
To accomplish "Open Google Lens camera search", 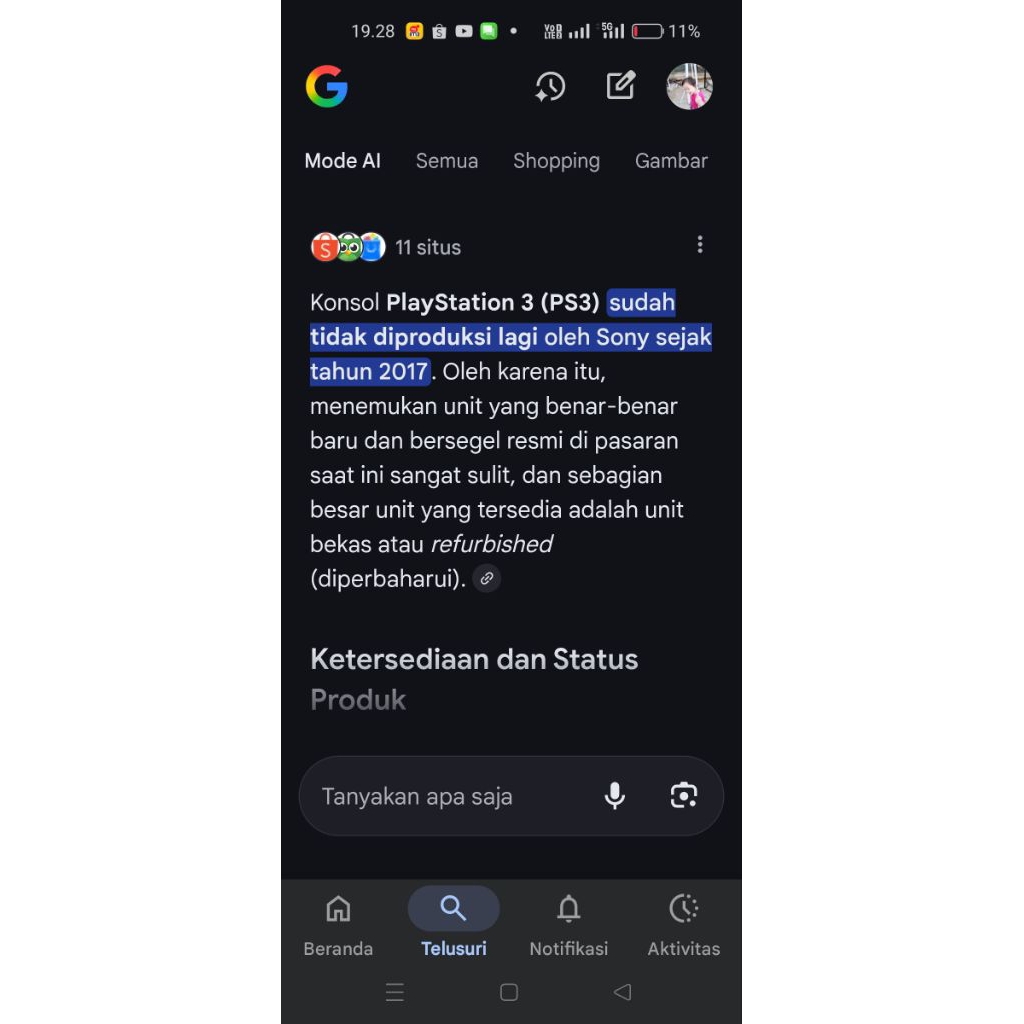I will [684, 796].
